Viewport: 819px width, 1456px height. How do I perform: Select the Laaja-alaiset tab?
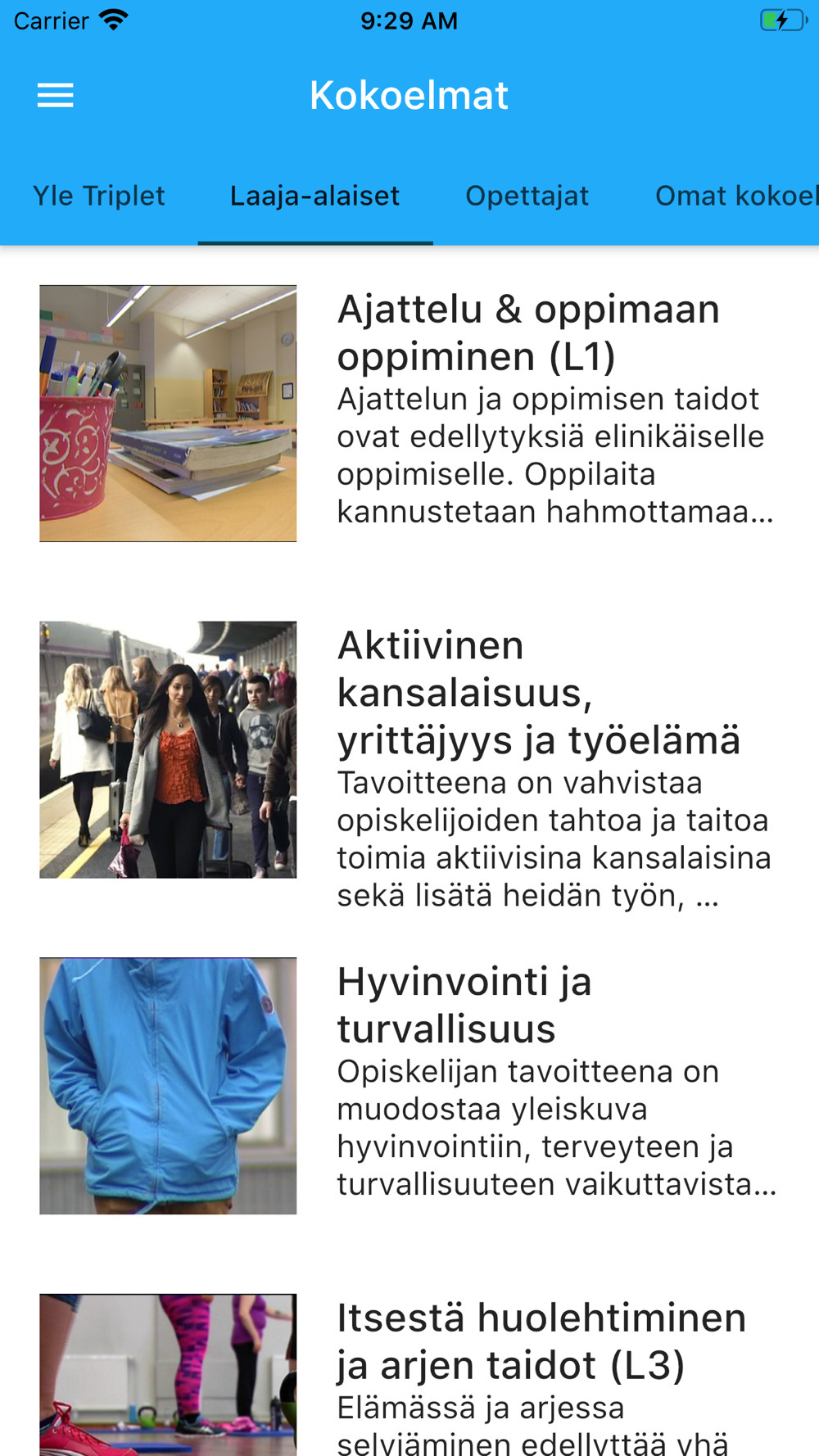click(x=315, y=196)
